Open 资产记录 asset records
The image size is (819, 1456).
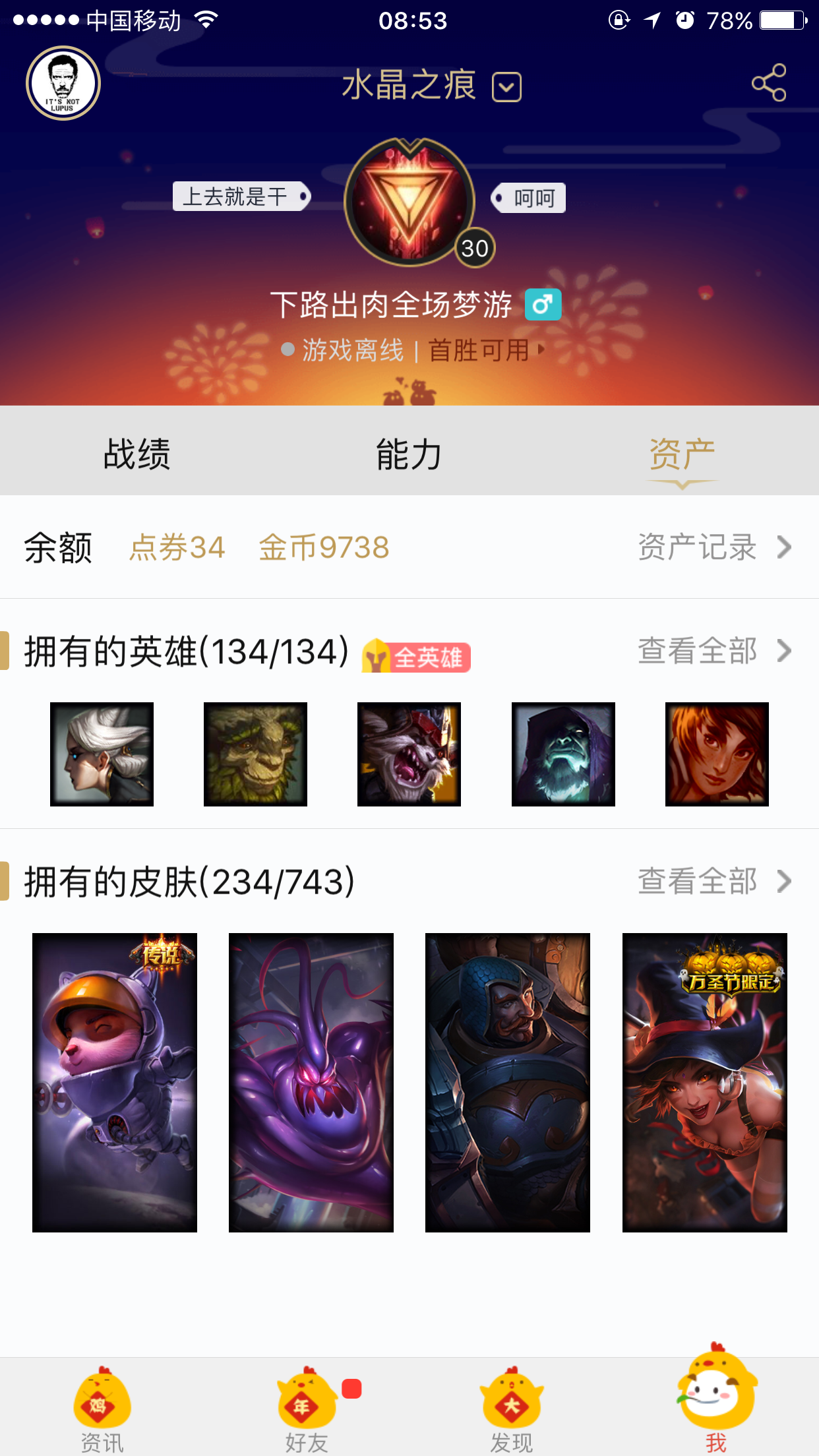[x=714, y=547]
